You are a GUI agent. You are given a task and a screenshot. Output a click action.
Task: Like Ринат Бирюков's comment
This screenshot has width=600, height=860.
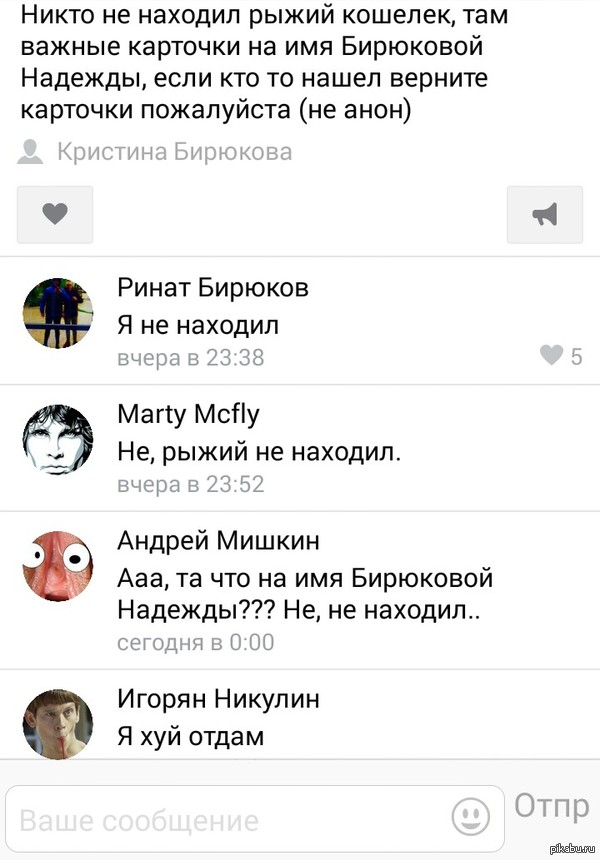pos(552,355)
